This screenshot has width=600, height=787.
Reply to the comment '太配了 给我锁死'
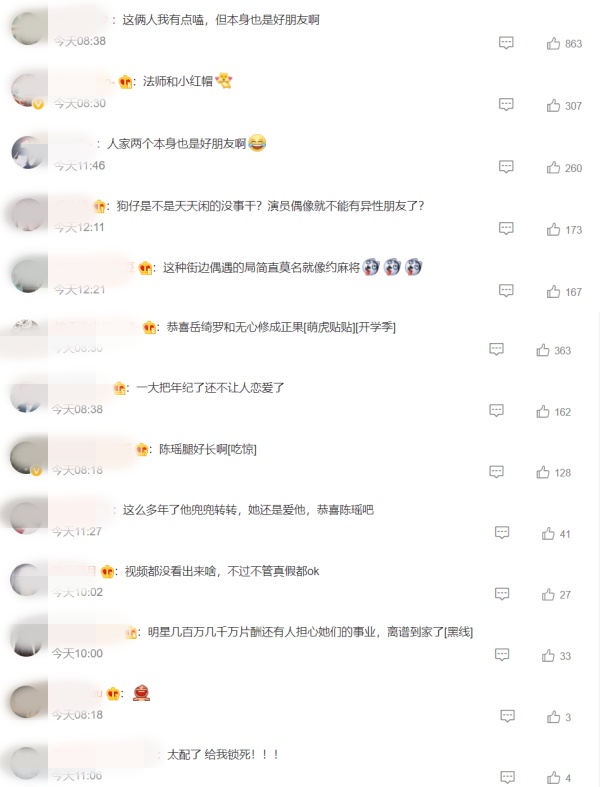click(x=506, y=777)
